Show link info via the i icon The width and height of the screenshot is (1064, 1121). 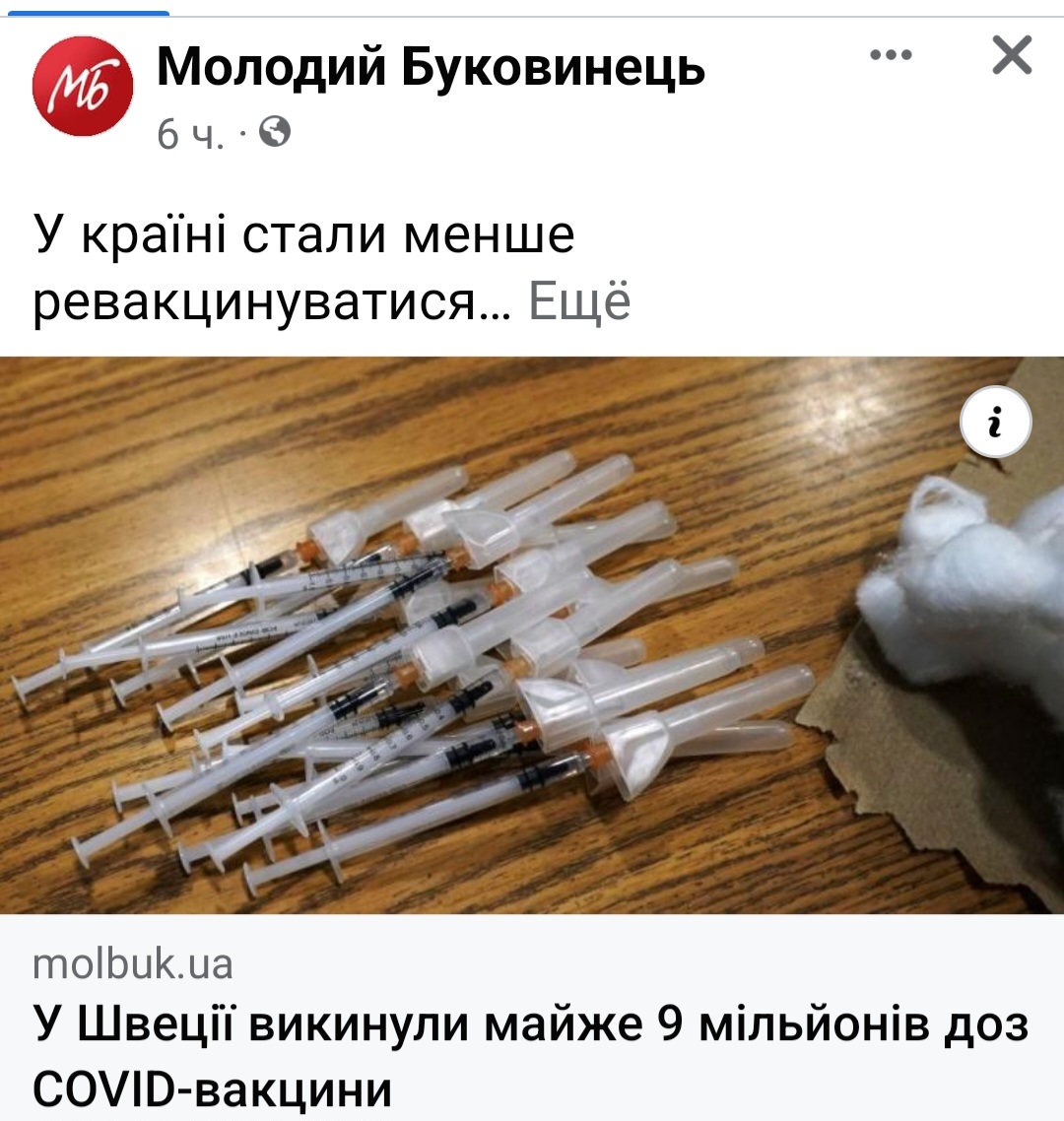pos(995,426)
